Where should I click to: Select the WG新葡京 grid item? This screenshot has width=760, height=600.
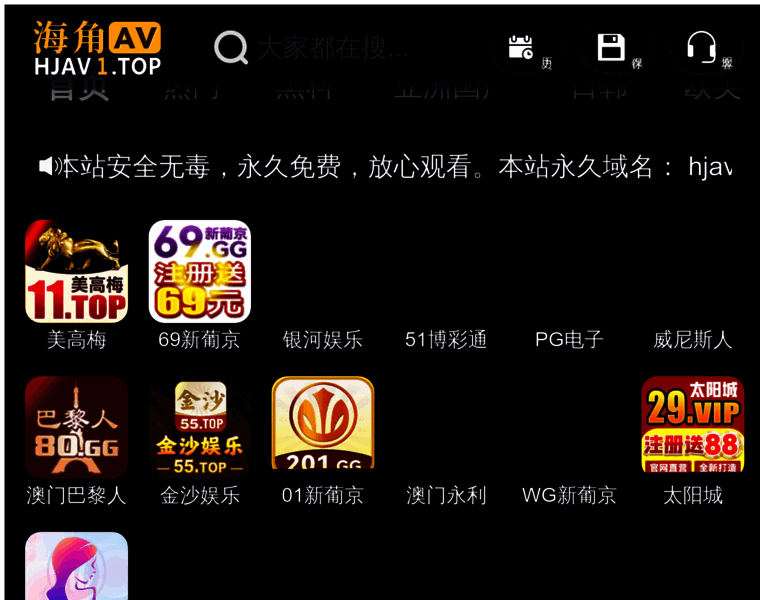point(569,494)
